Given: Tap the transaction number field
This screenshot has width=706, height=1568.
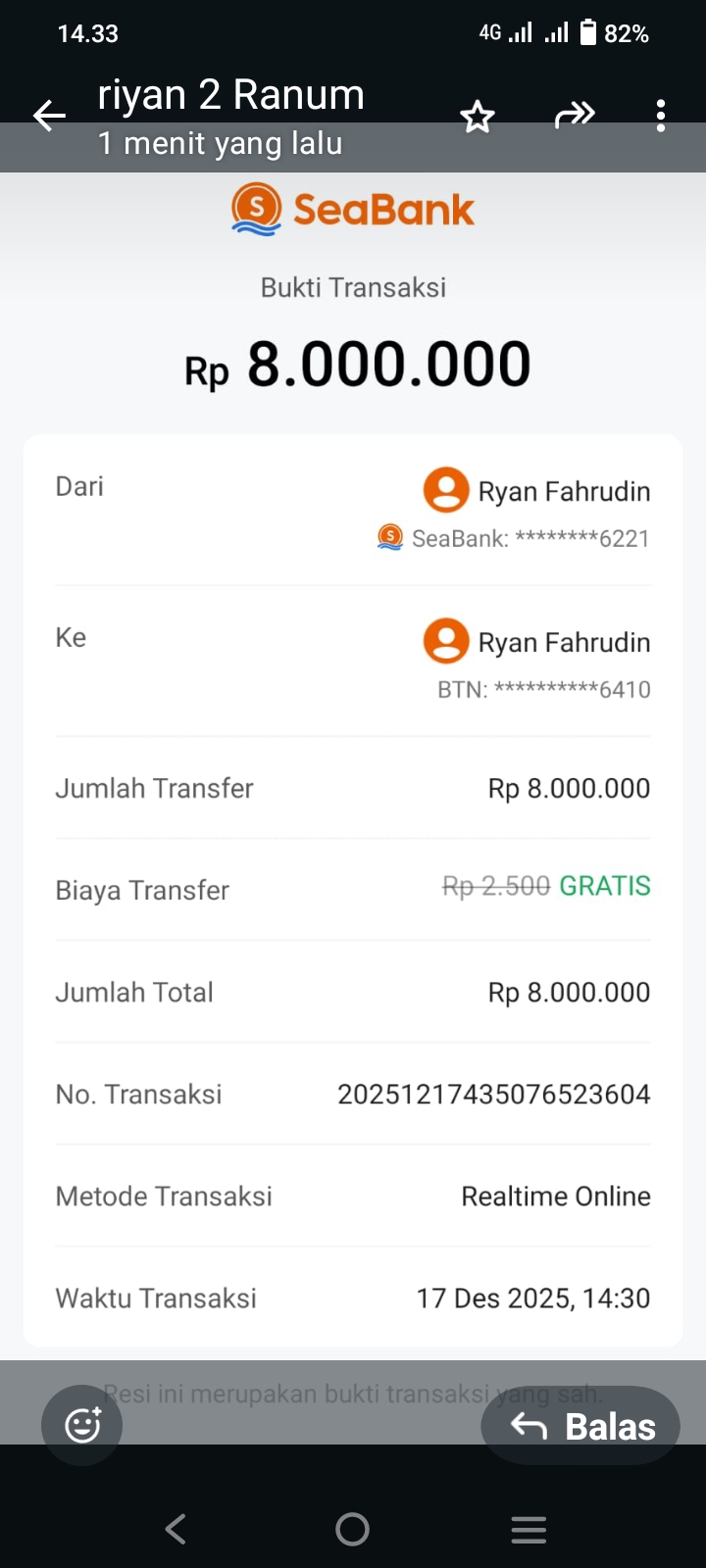Looking at the screenshot, I should point(493,1094).
